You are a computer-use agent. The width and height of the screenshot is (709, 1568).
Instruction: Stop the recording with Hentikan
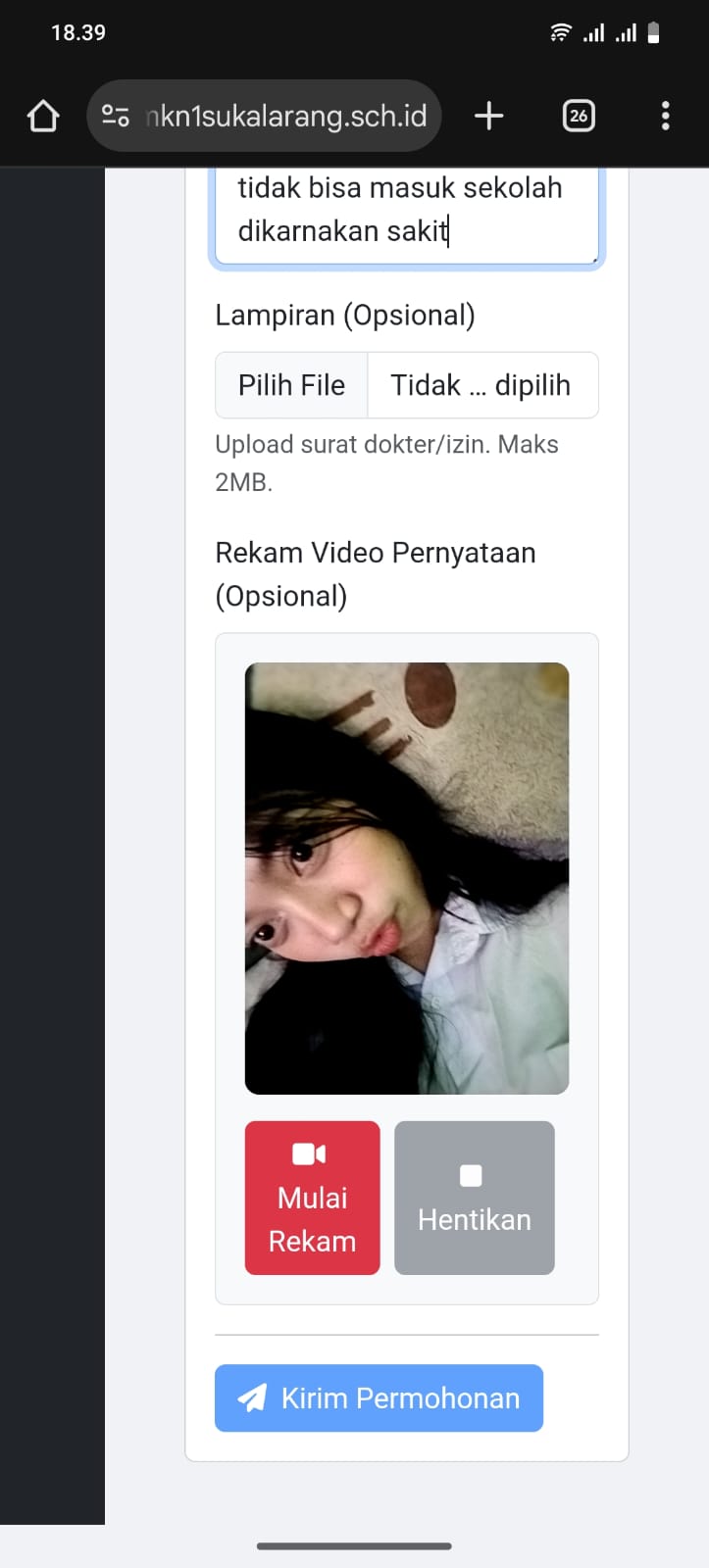474,1198
